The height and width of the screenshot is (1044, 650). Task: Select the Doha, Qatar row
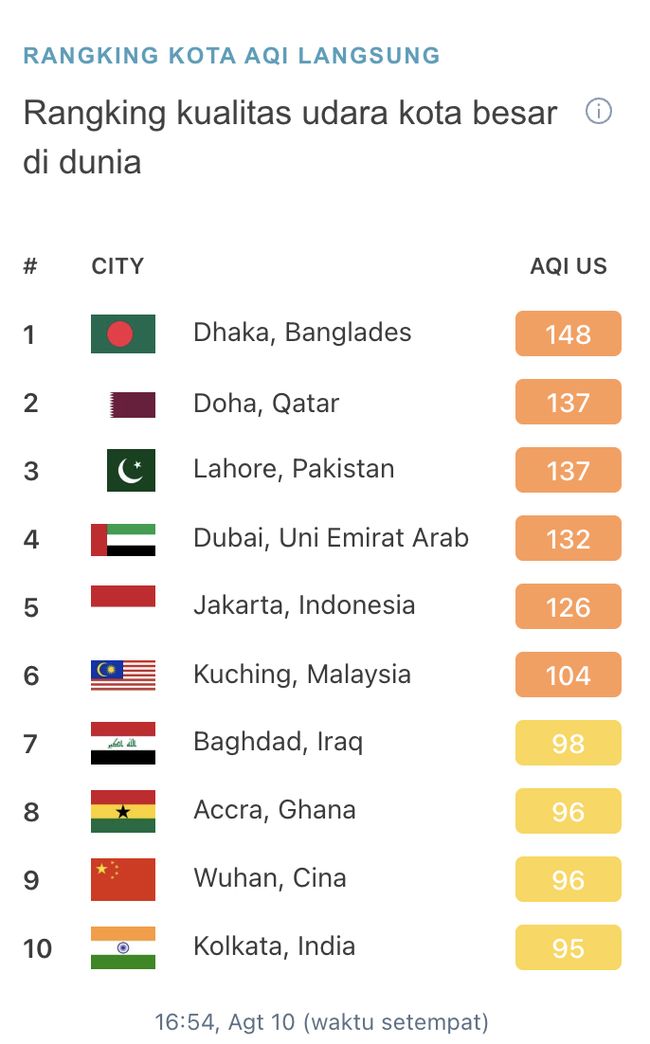pyautogui.click(x=266, y=403)
